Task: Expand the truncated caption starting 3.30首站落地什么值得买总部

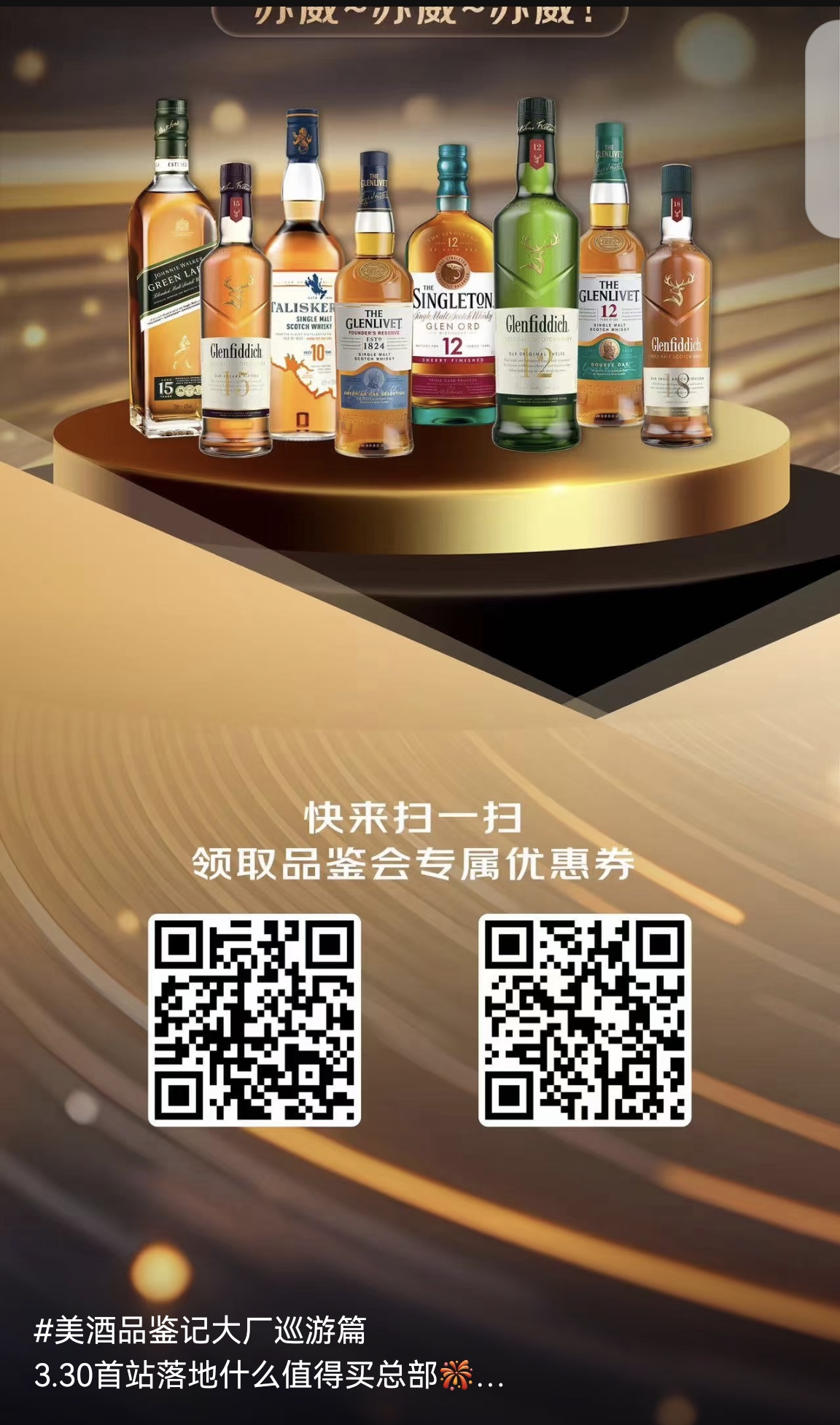Action: click(x=489, y=1378)
